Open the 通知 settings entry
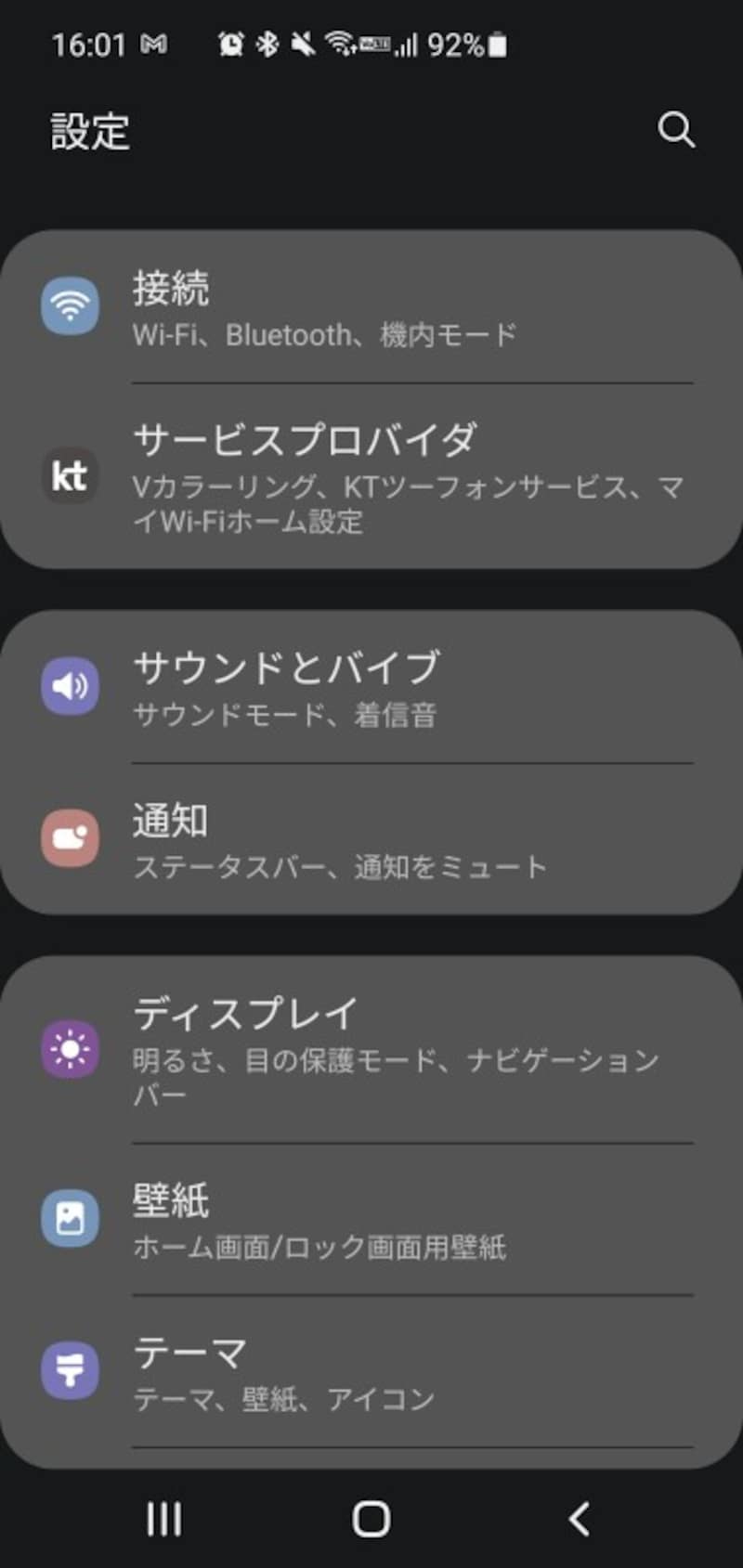The width and height of the screenshot is (743, 1568). 371,838
